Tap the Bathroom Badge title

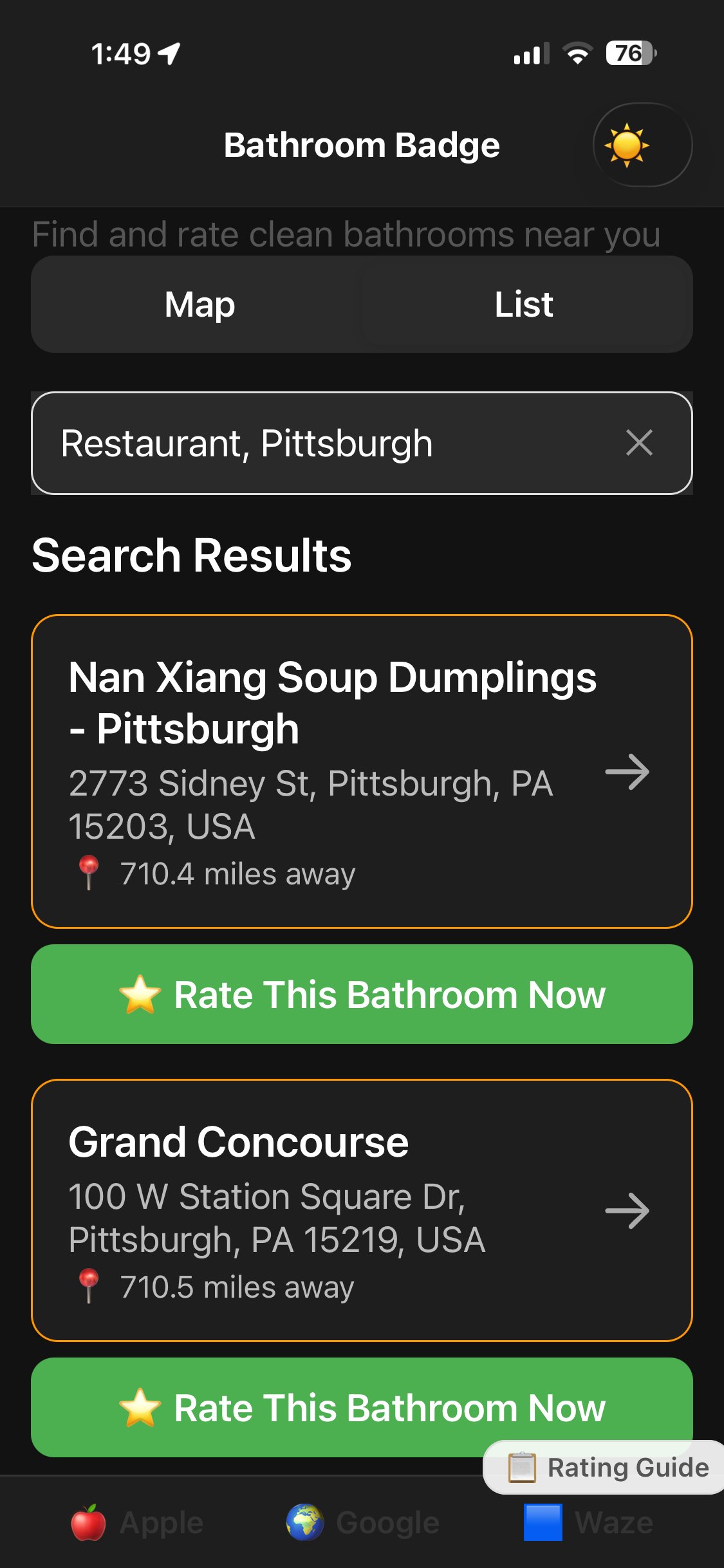tap(362, 145)
